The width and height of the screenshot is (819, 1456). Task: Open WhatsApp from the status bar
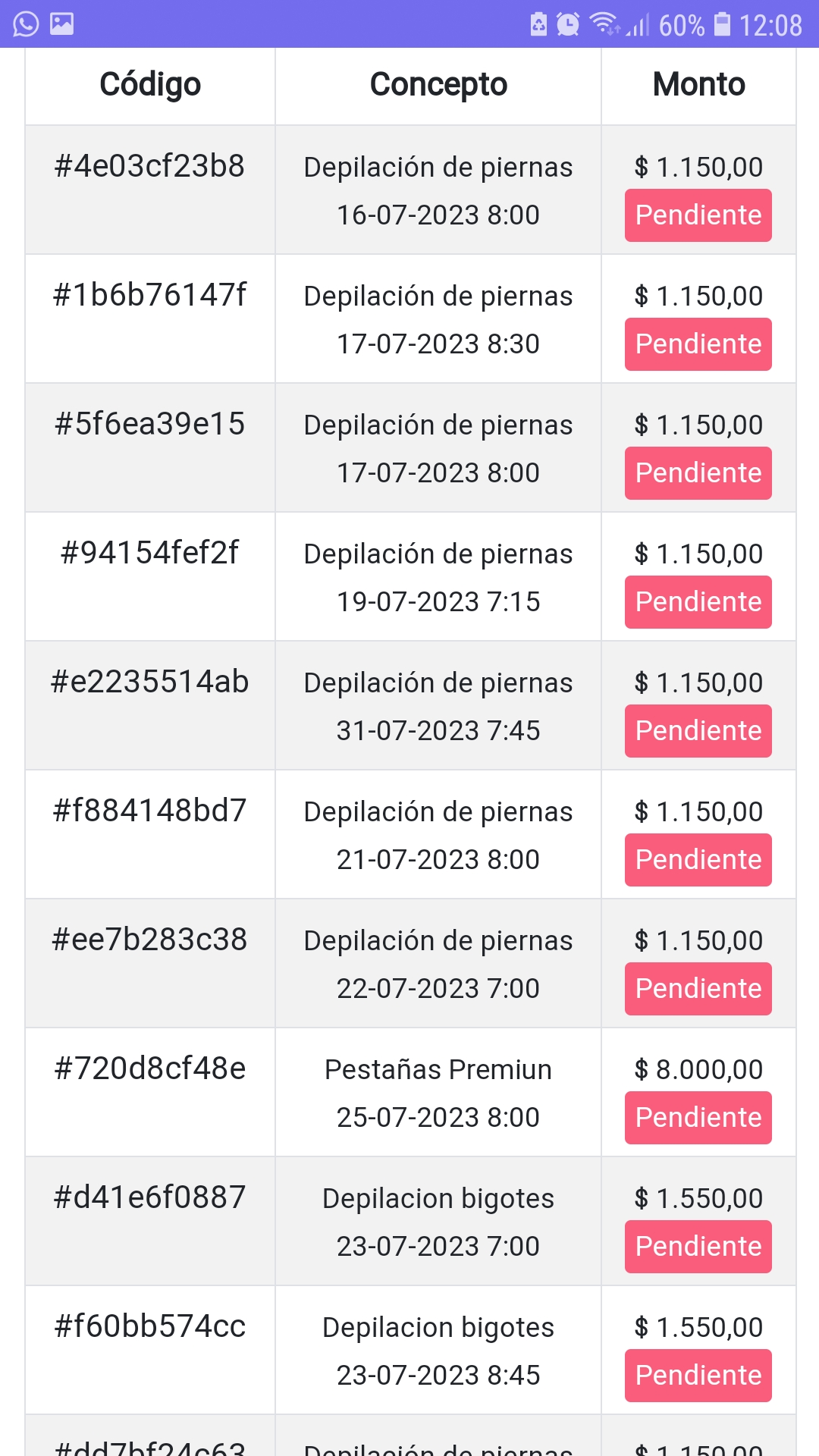(x=25, y=23)
